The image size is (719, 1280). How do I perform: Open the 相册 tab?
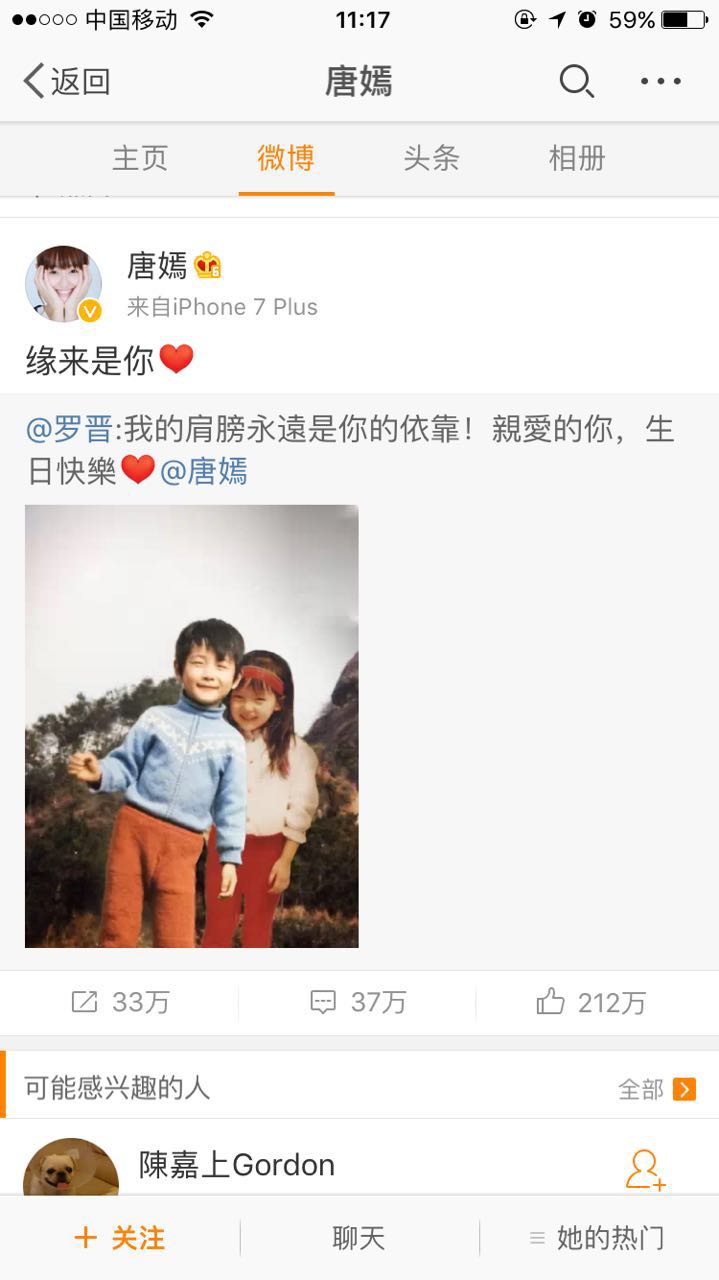tap(577, 158)
